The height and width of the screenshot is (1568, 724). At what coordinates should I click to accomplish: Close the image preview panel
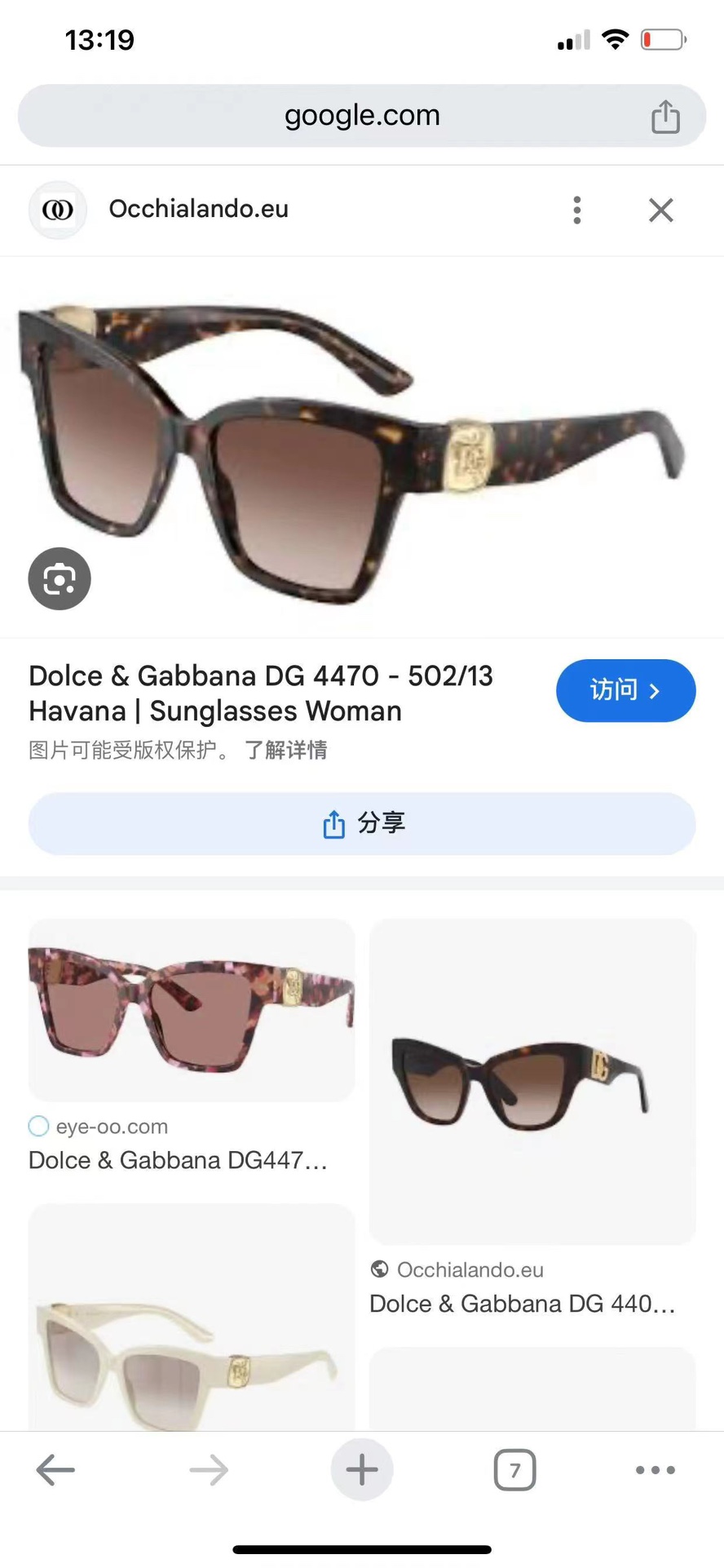[660, 210]
